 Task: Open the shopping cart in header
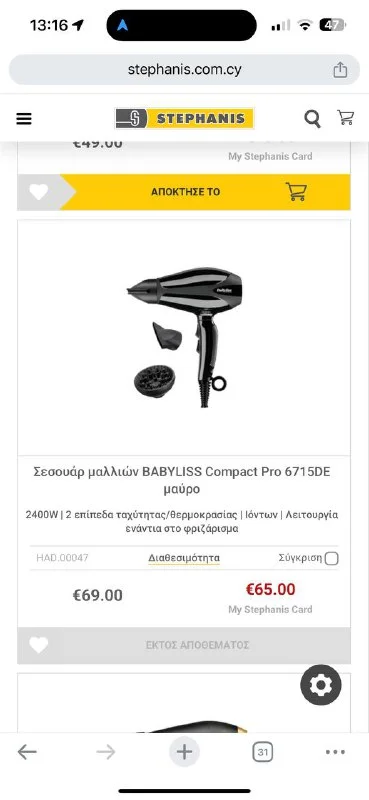tap(346, 118)
